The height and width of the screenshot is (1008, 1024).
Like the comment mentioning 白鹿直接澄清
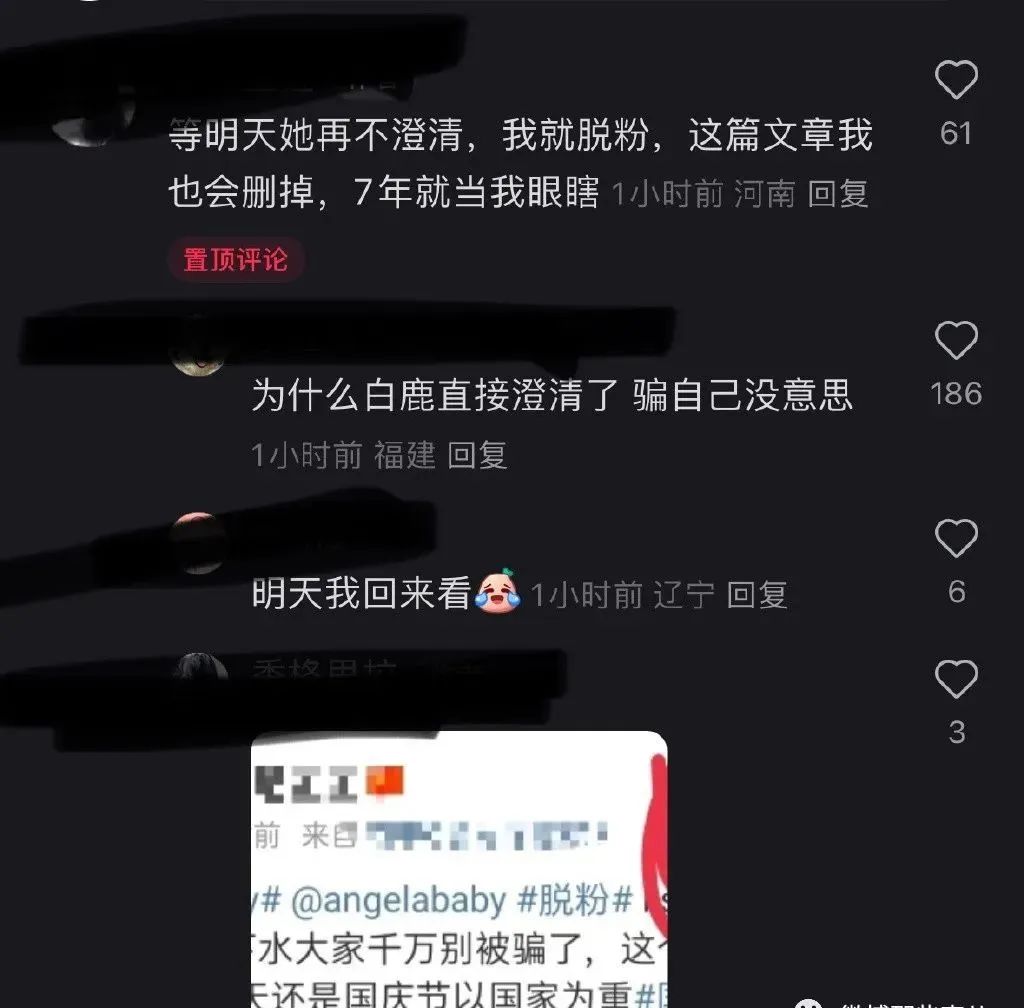tap(955, 341)
